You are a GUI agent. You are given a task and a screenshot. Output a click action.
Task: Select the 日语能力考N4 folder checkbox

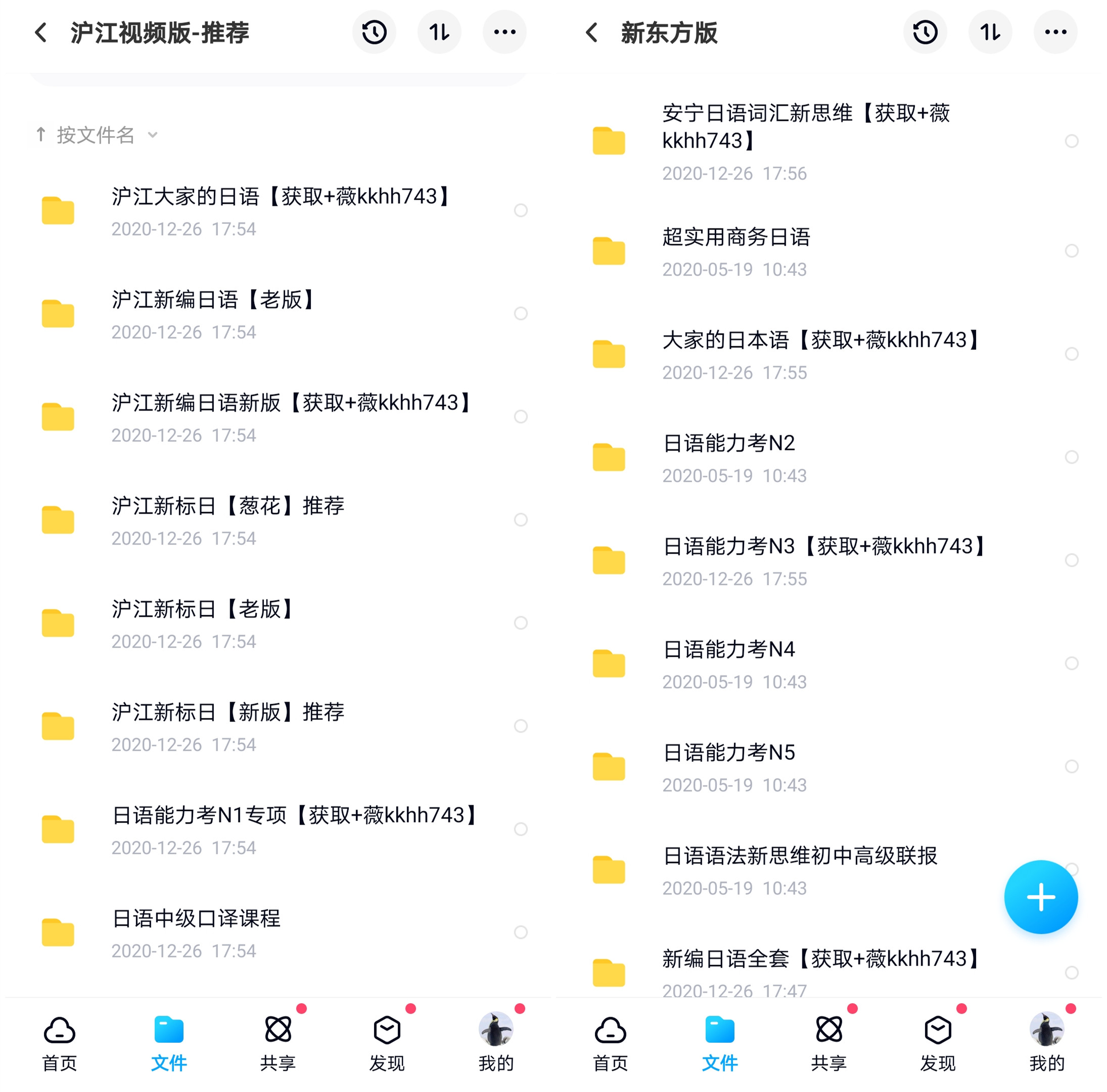pyautogui.click(x=1071, y=663)
